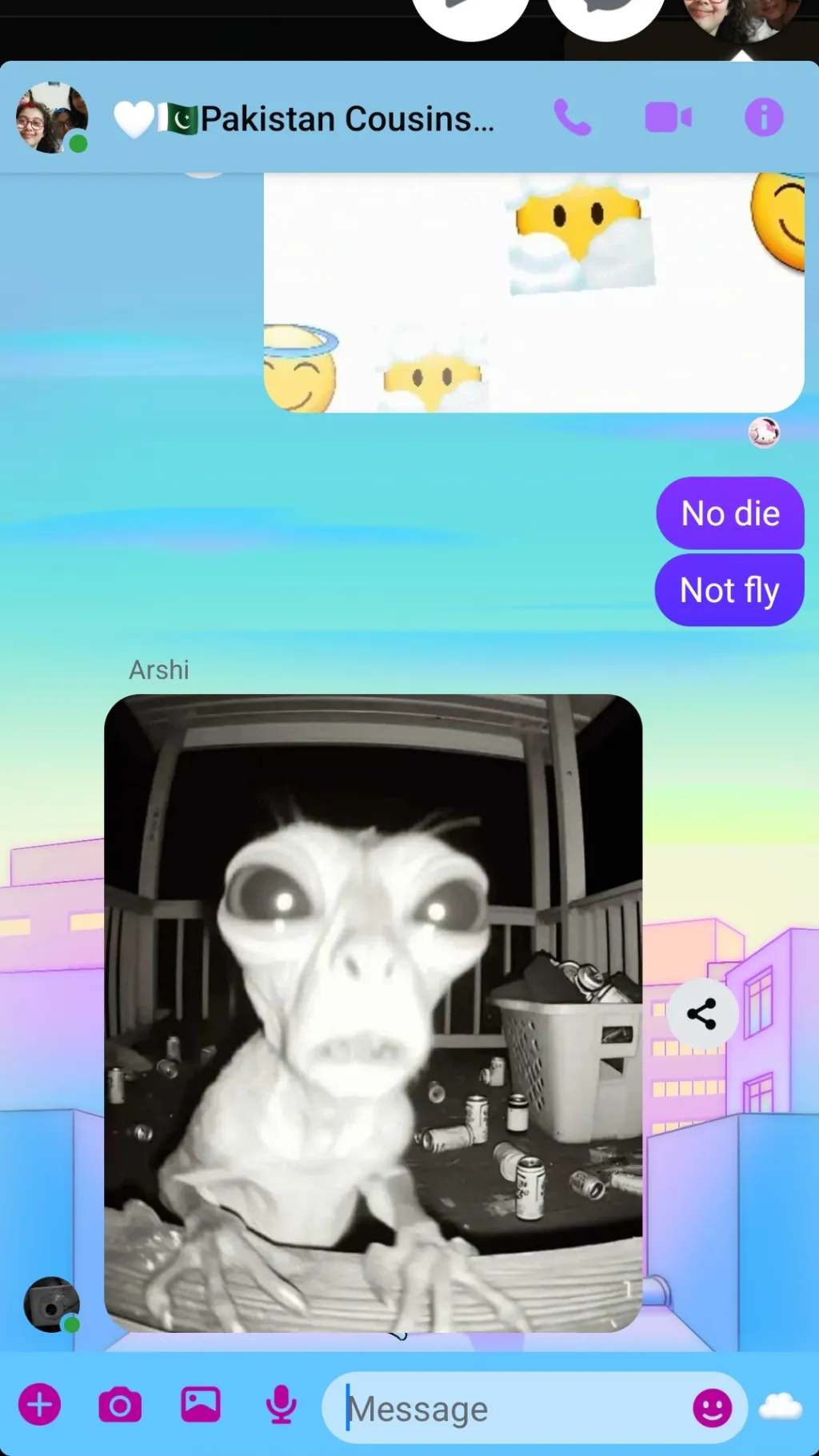The width and height of the screenshot is (819, 1456).
Task: View Arshi's profile picture beside the photo
Action: (x=52, y=1305)
